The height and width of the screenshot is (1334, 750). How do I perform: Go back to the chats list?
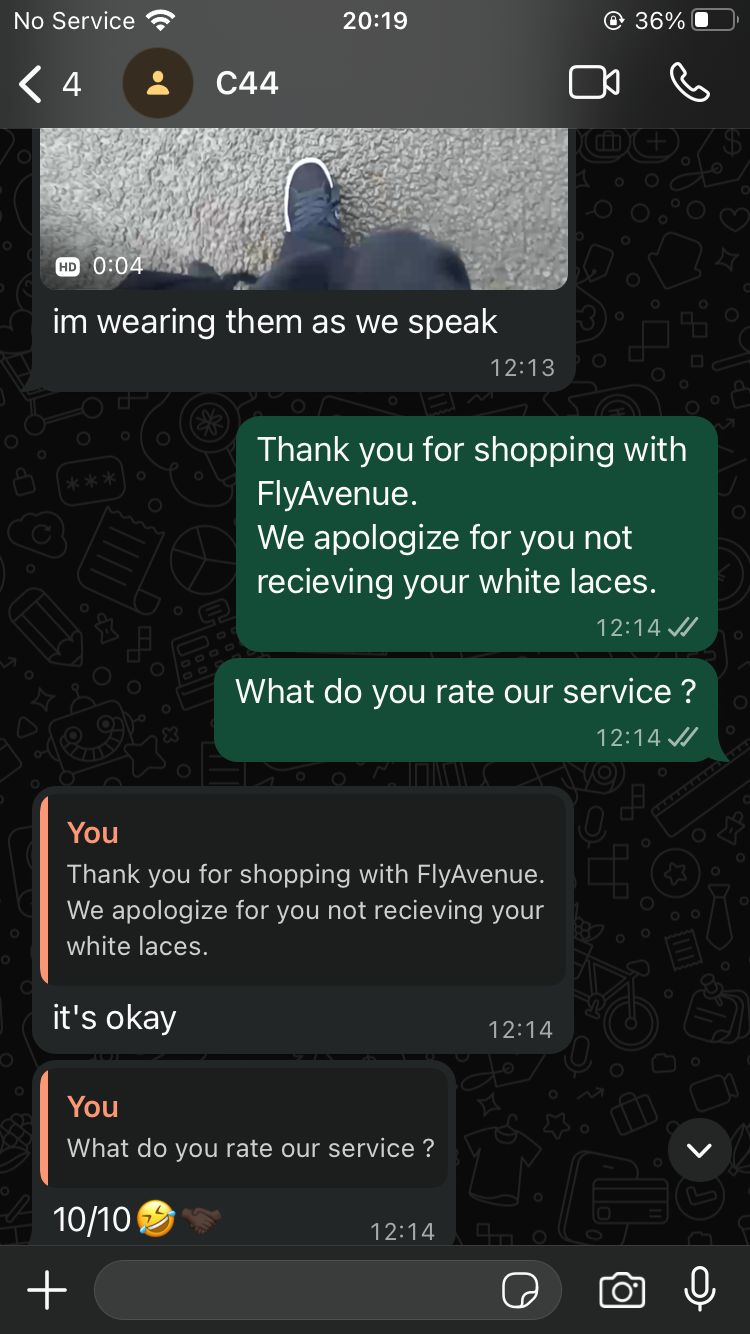tap(48, 84)
